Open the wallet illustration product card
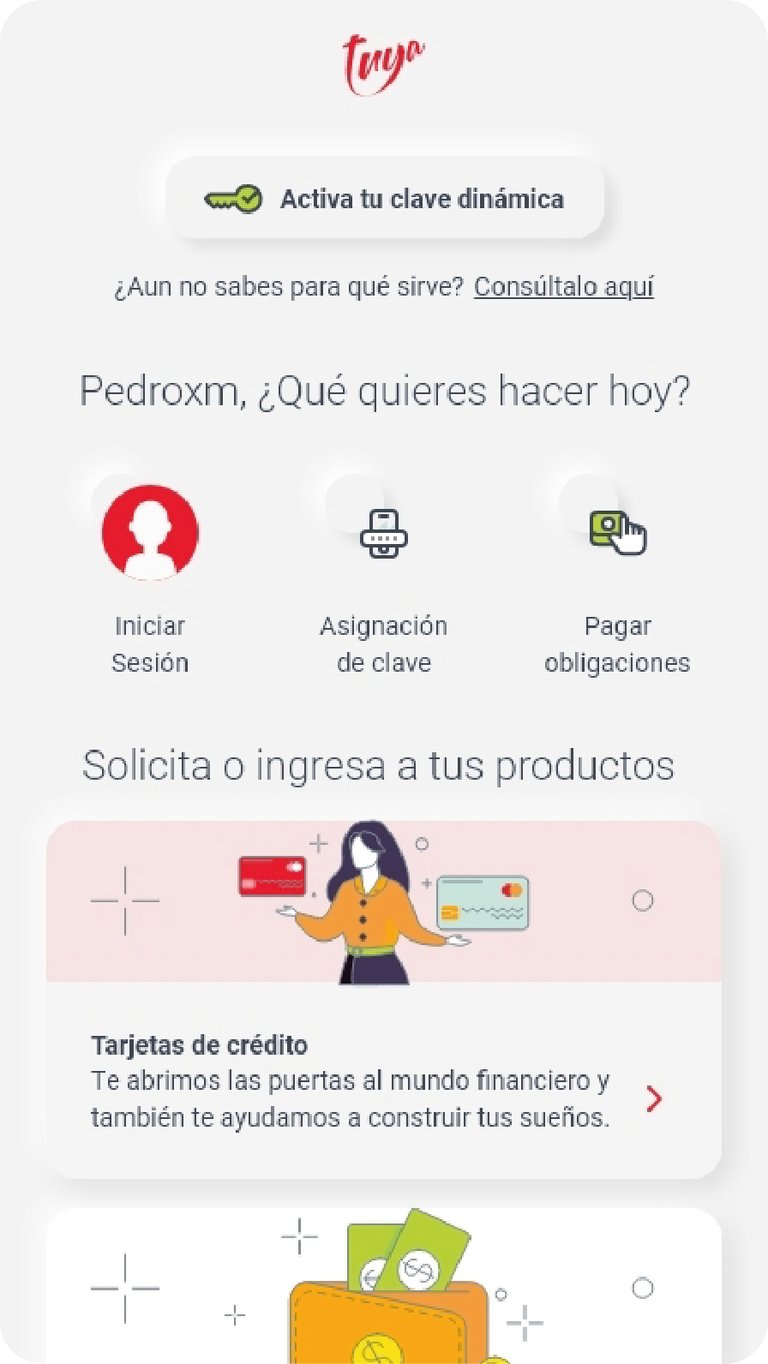Image resolution: width=768 pixels, height=1364 pixels. click(384, 1290)
